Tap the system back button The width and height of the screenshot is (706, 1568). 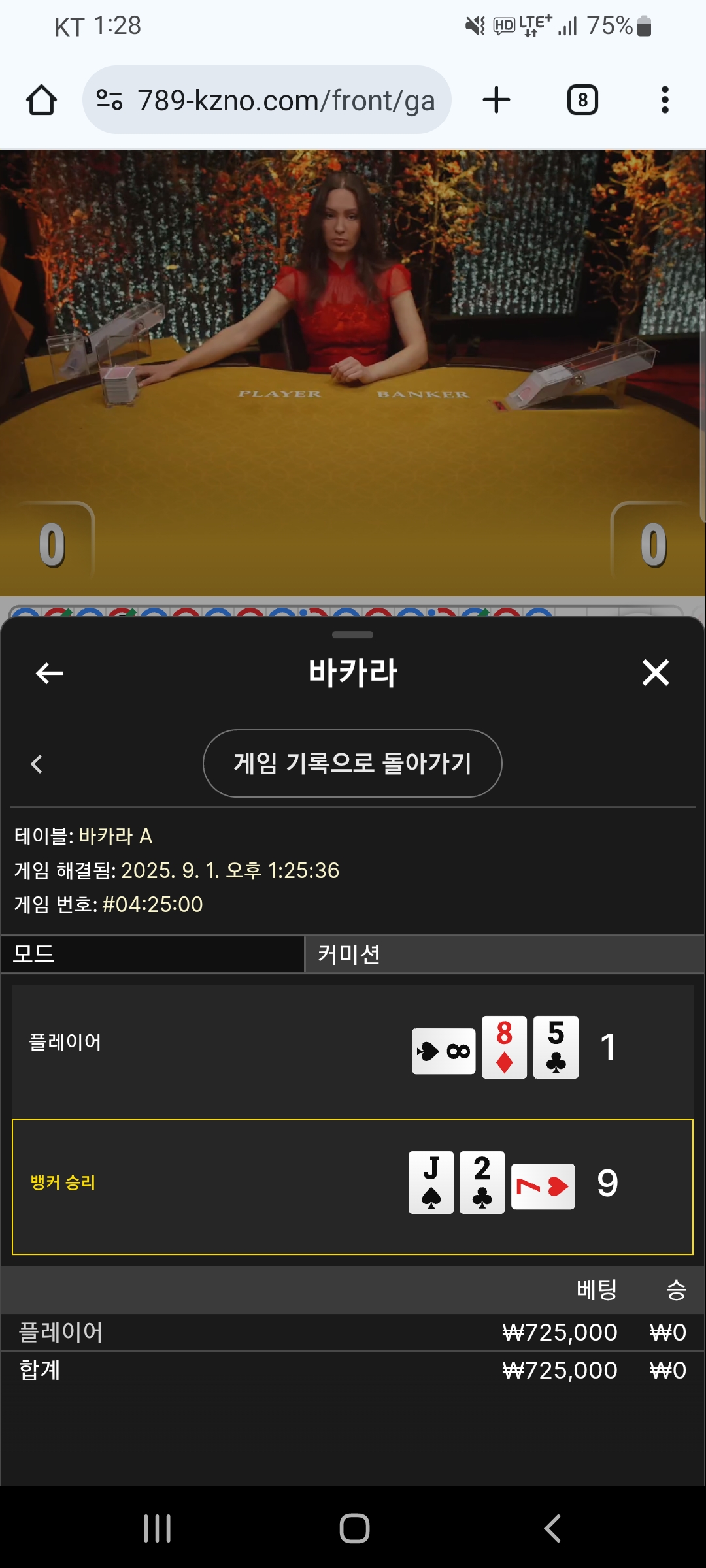click(x=552, y=1528)
